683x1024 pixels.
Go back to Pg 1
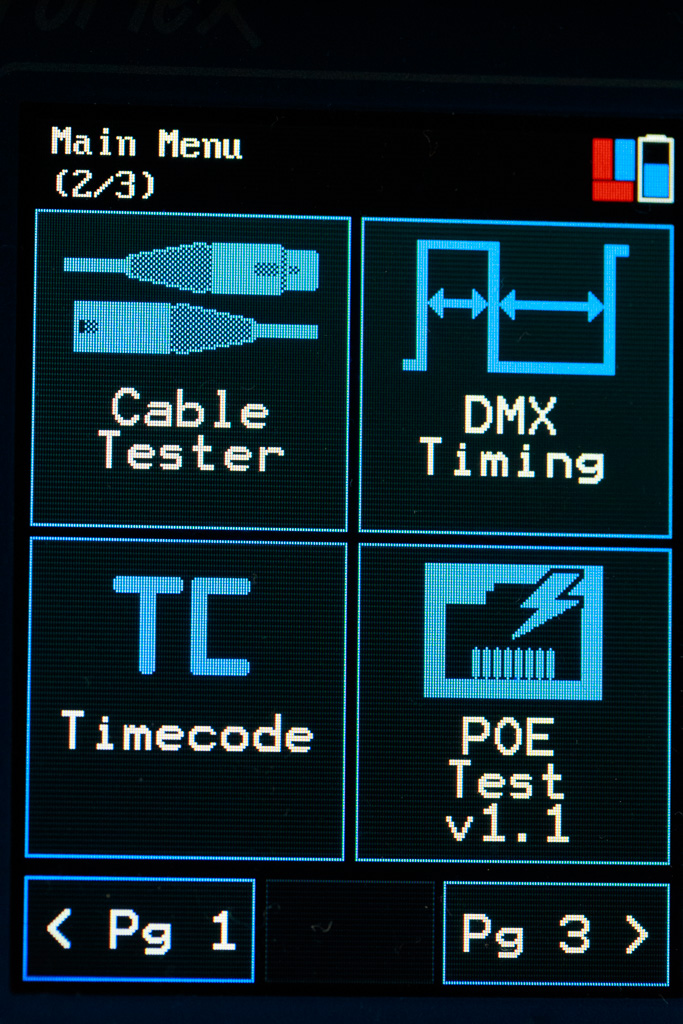click(x=139, y=930)
